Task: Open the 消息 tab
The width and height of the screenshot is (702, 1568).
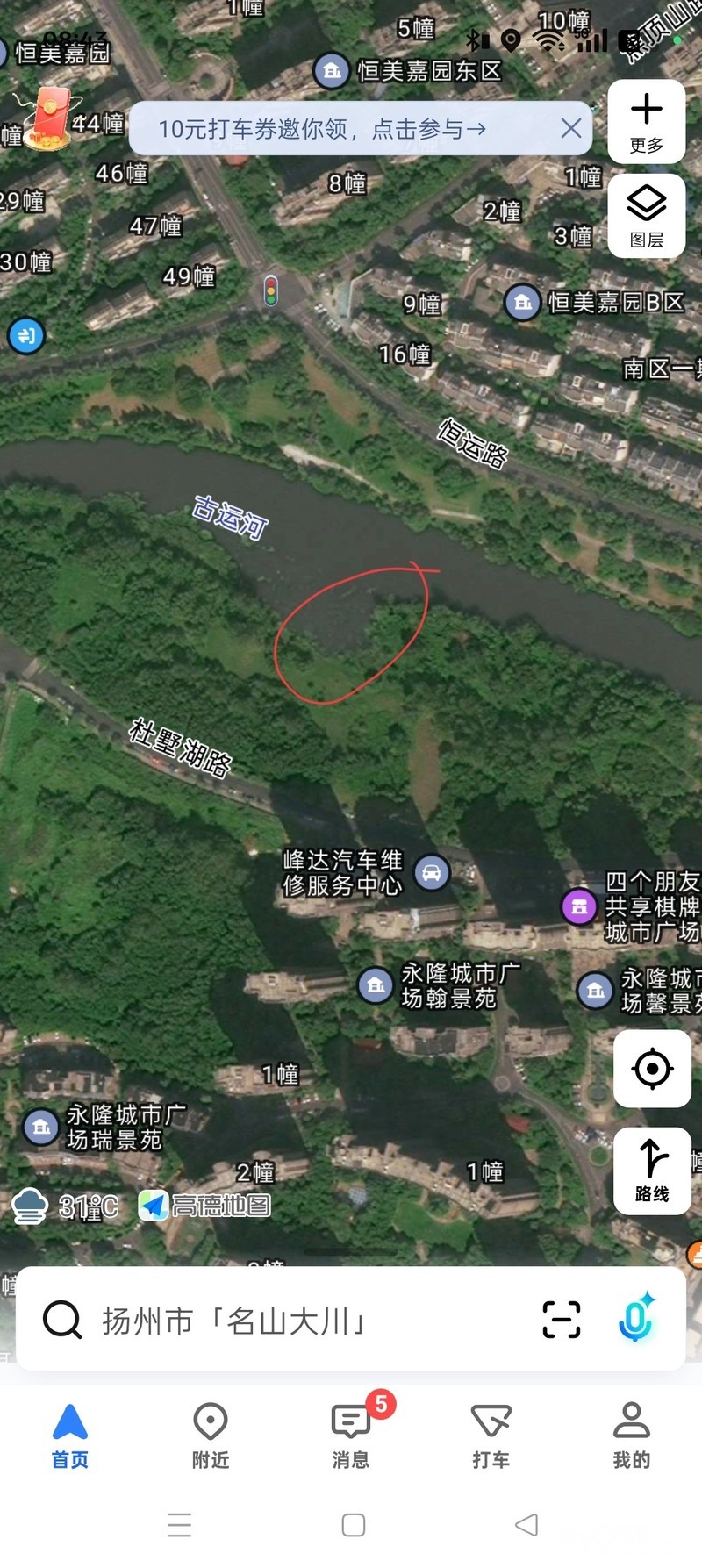Action: point(351,1436)
